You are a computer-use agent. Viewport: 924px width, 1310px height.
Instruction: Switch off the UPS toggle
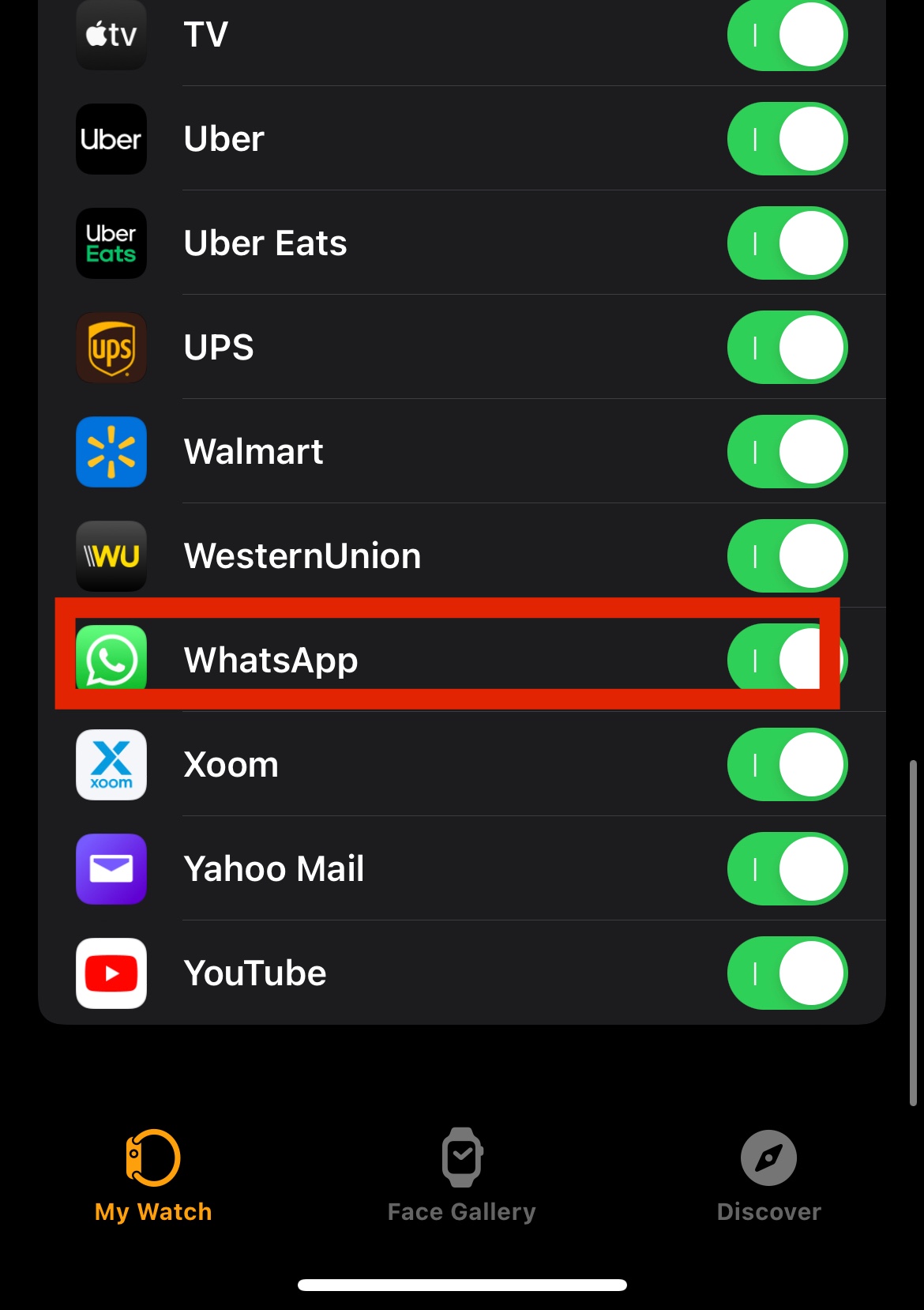[x=787, y=348]
